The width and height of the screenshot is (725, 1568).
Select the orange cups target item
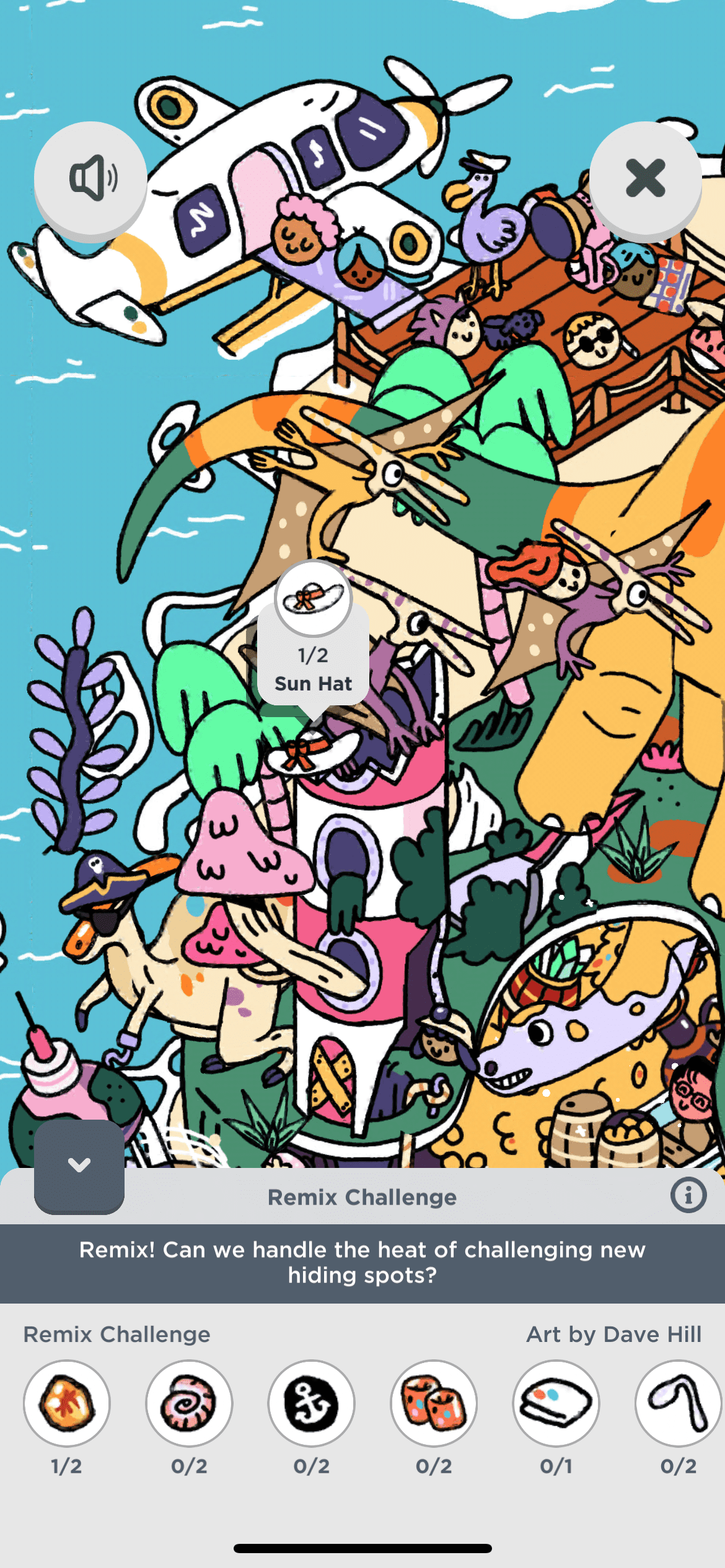(x=434, y=1403)
